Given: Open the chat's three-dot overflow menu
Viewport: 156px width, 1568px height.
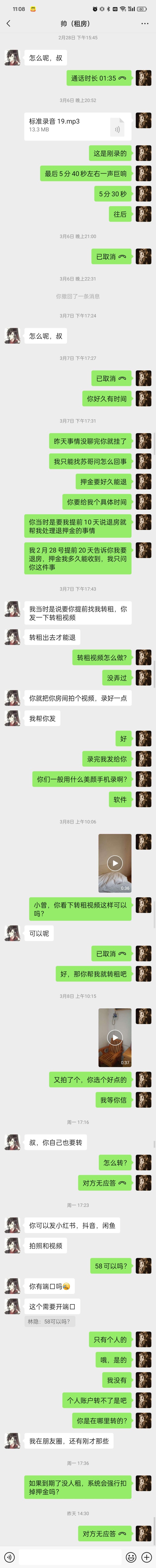Looking at the screenshot, I should (145, 23).
